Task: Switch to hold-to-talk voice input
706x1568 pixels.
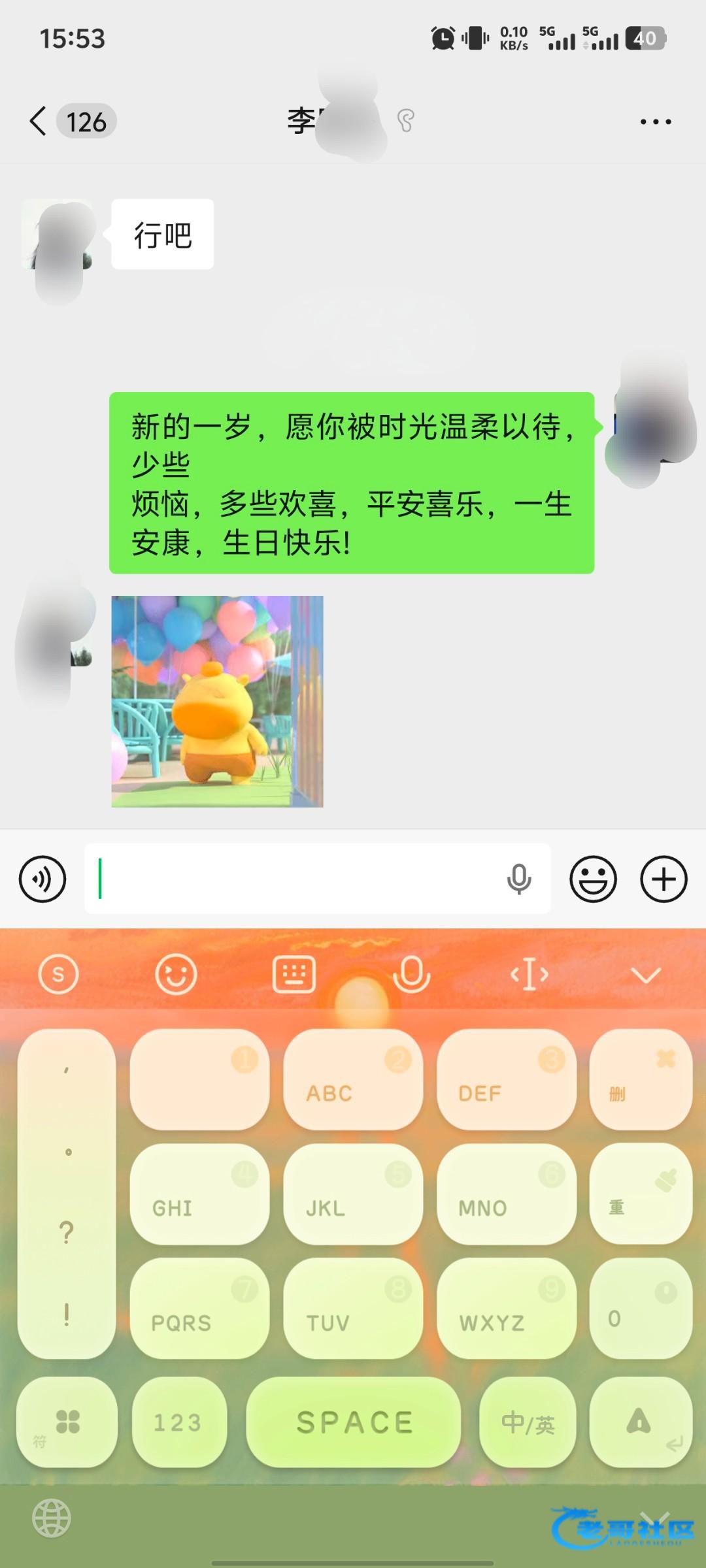Action: pyautogui.click(x=42, y=879)
